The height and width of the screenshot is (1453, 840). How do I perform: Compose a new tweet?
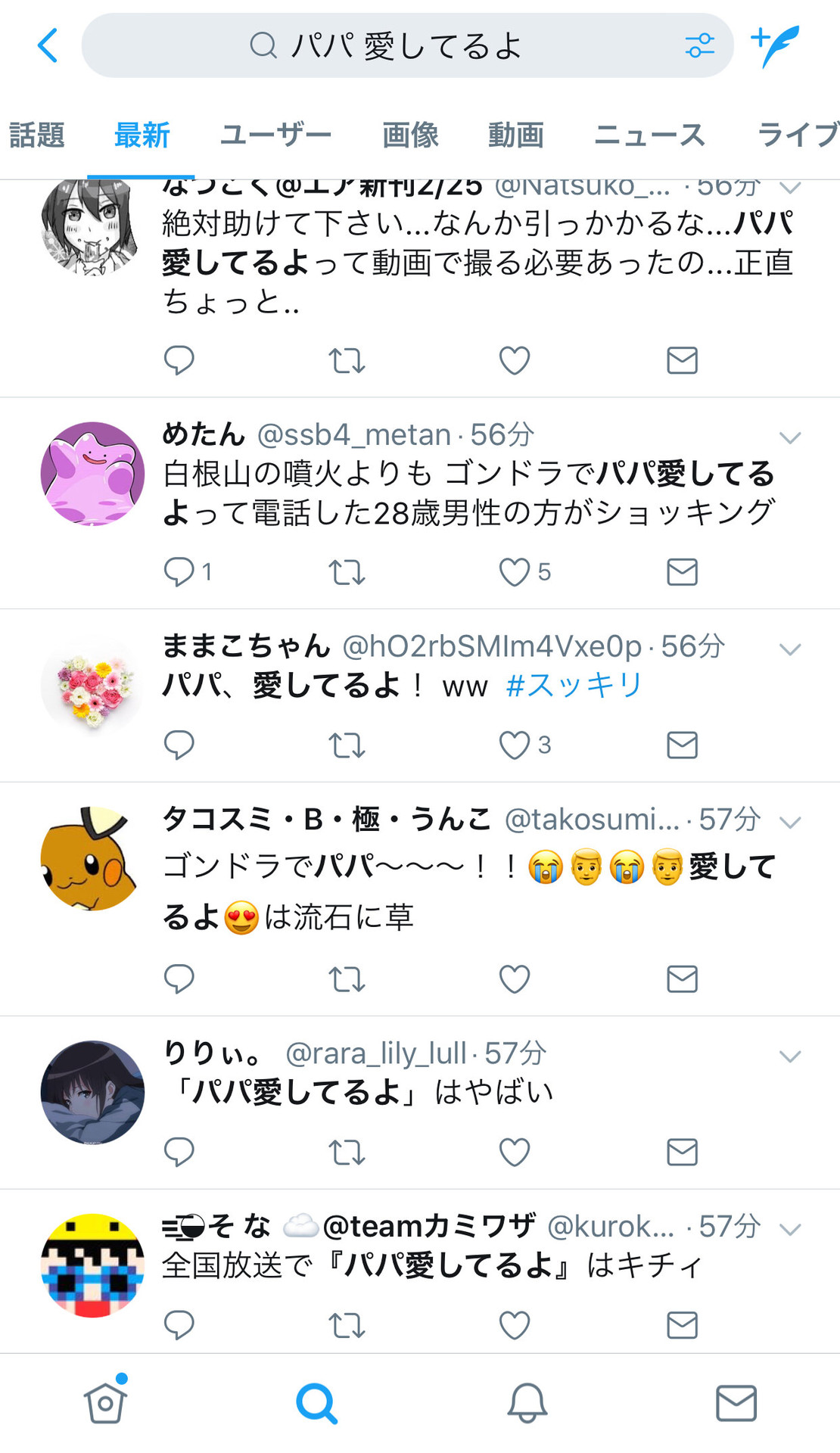coord(776,45)
